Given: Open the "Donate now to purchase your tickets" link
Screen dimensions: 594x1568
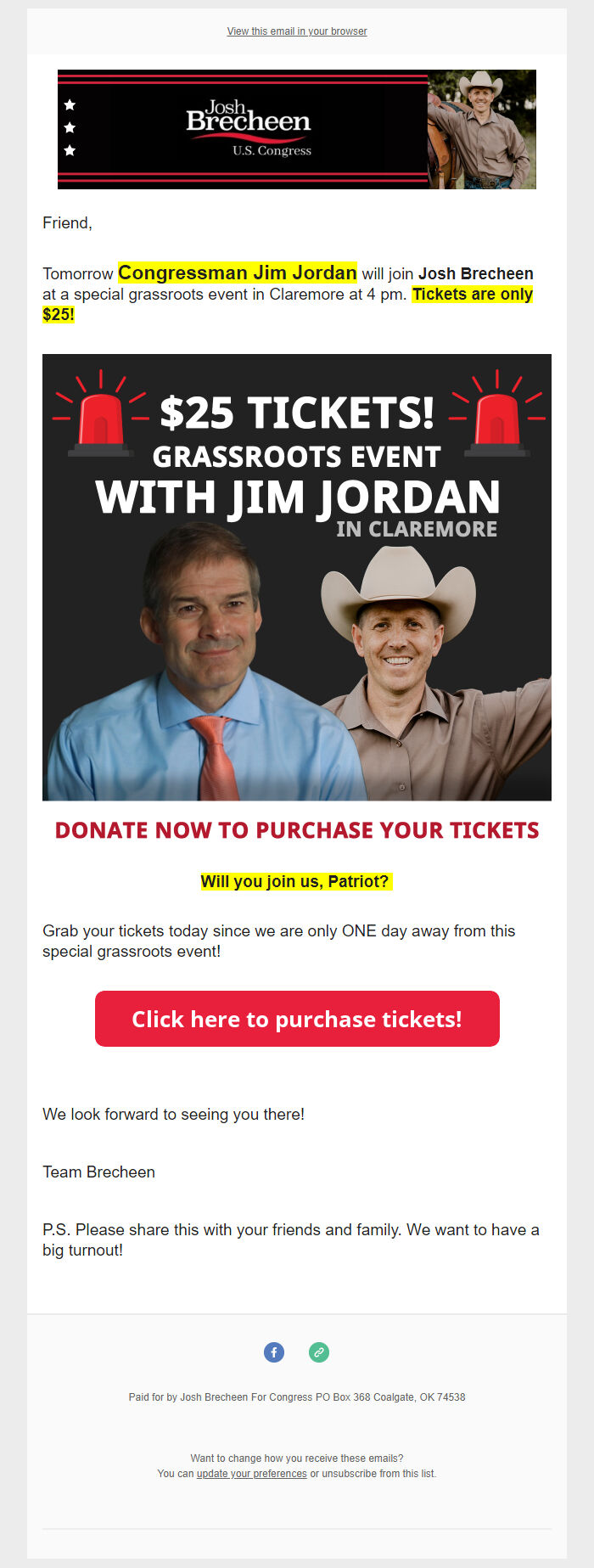Looking at the screenshot, I should [297, 830].
